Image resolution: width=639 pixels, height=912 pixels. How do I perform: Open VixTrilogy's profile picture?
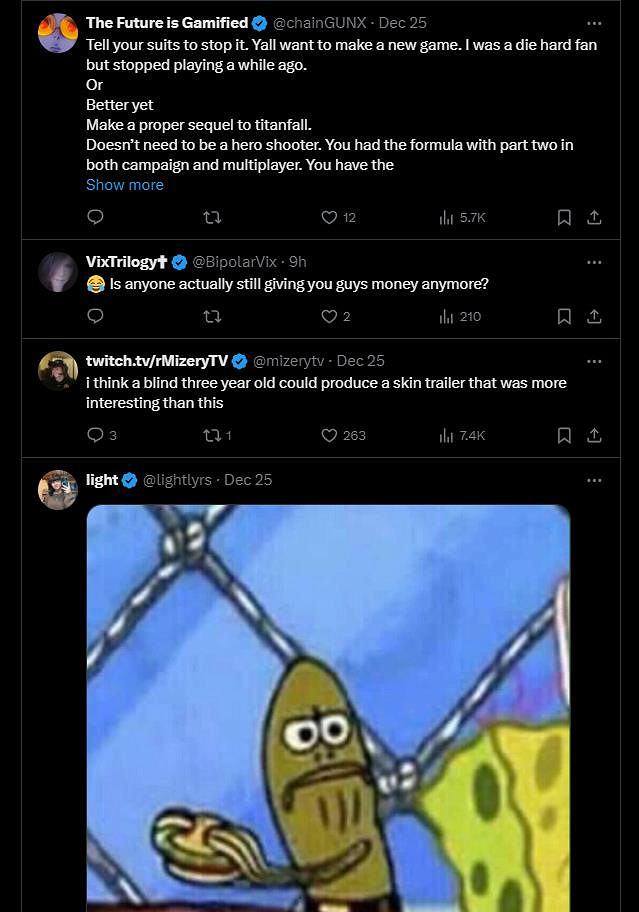[58, 272]
